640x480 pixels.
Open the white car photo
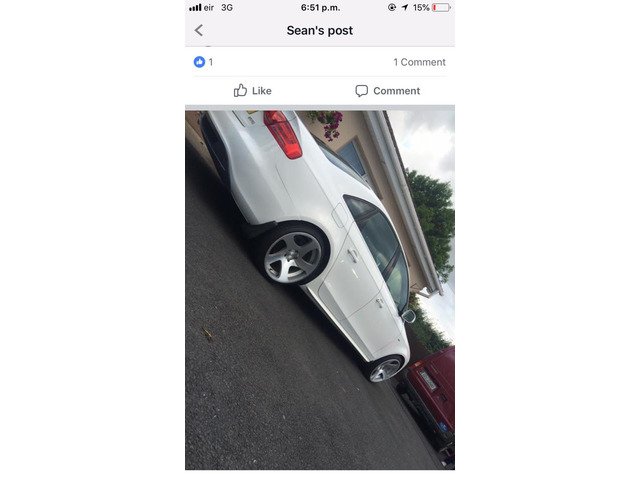(x=320, y=290)
